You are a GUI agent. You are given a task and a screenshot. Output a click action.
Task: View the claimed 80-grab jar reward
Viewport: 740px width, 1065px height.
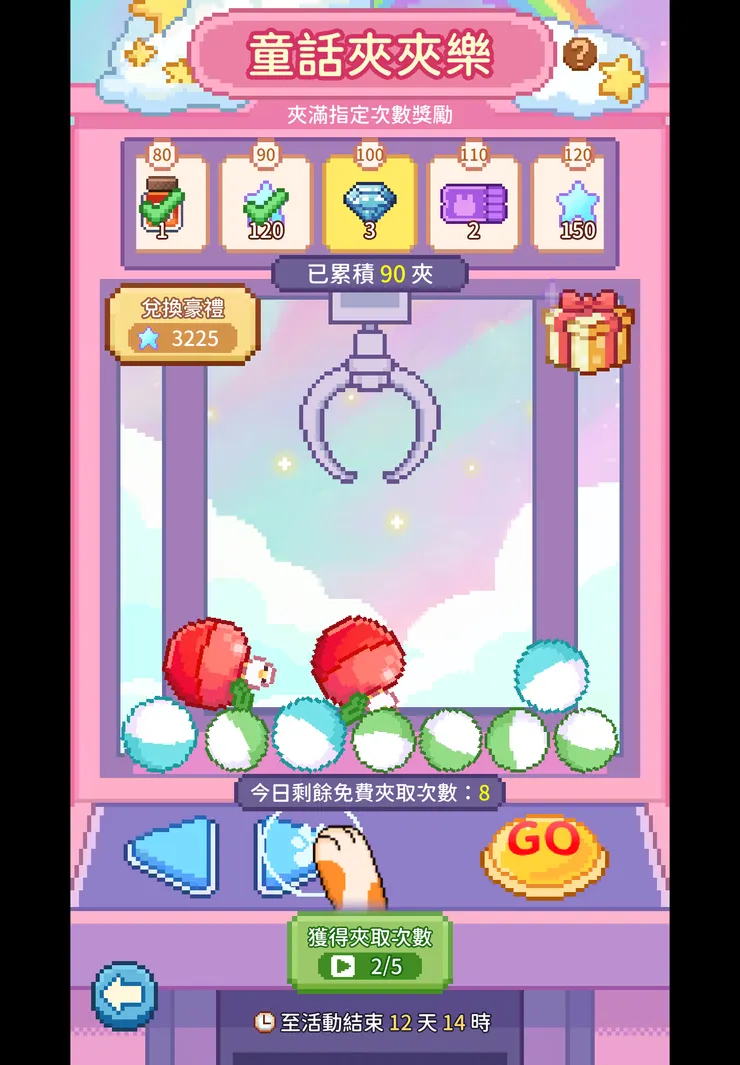[x=162, y=203]
